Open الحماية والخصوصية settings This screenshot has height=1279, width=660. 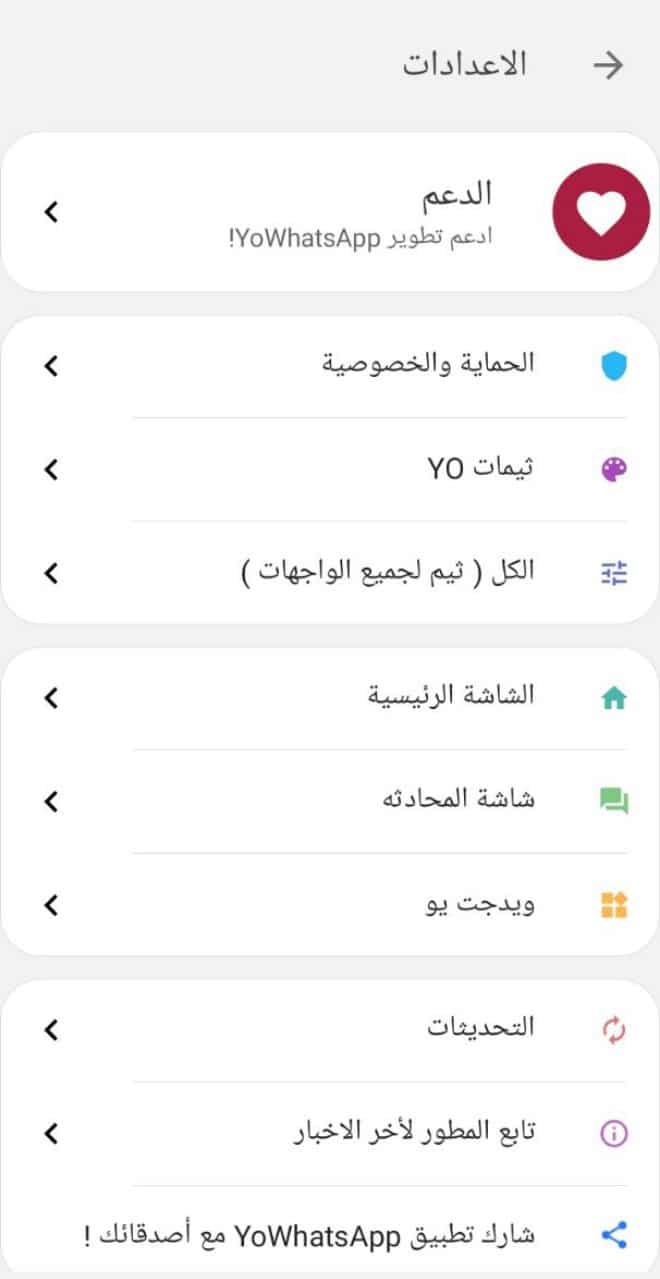coord(330,366)
